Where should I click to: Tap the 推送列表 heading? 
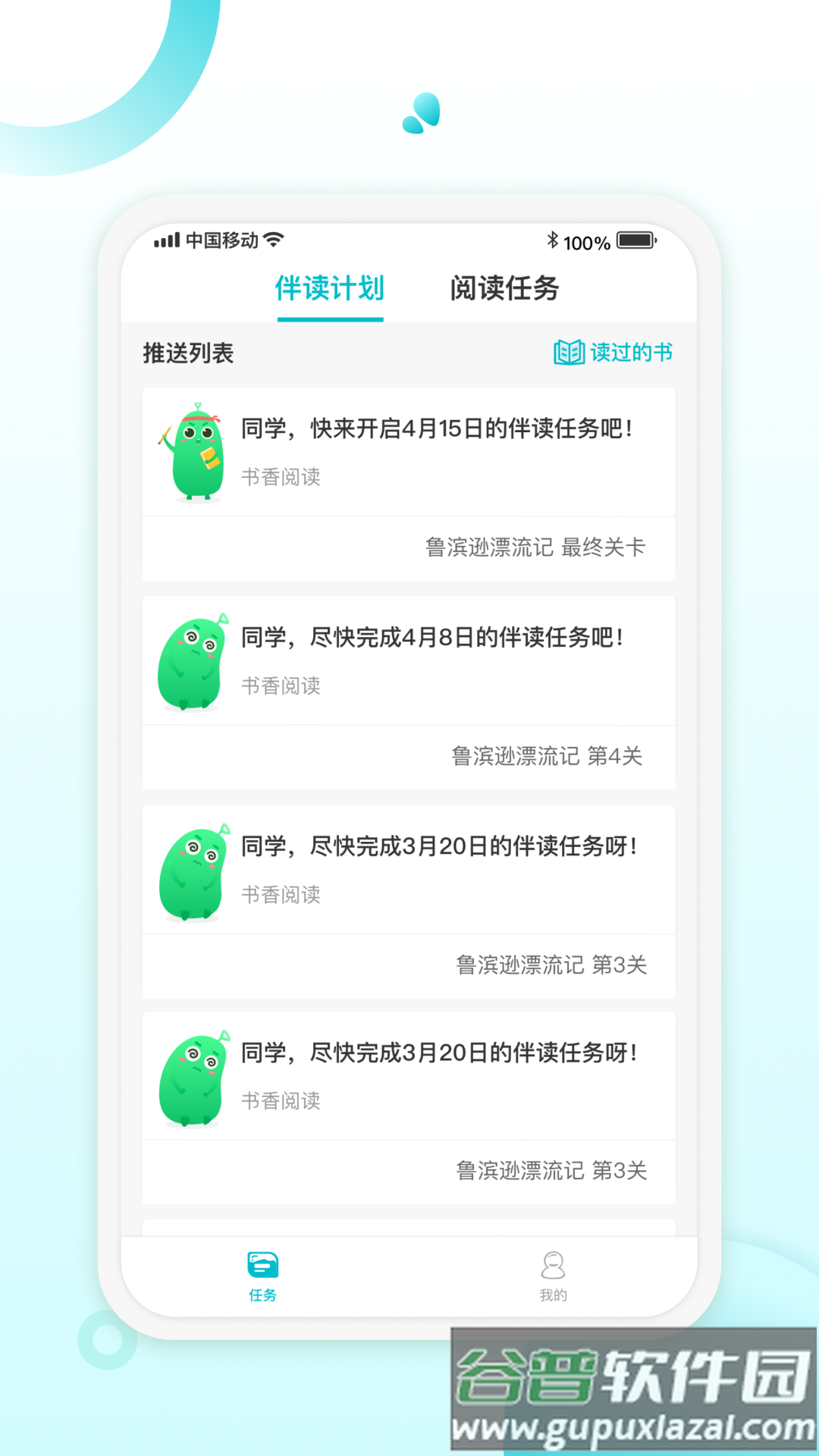click(187, 352)
